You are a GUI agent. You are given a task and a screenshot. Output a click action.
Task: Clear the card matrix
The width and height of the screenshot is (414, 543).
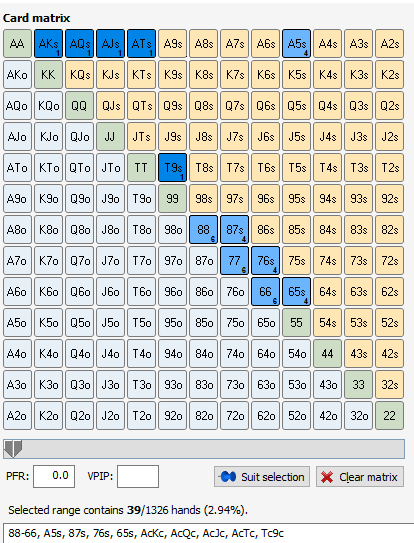(x=360, y=477)
